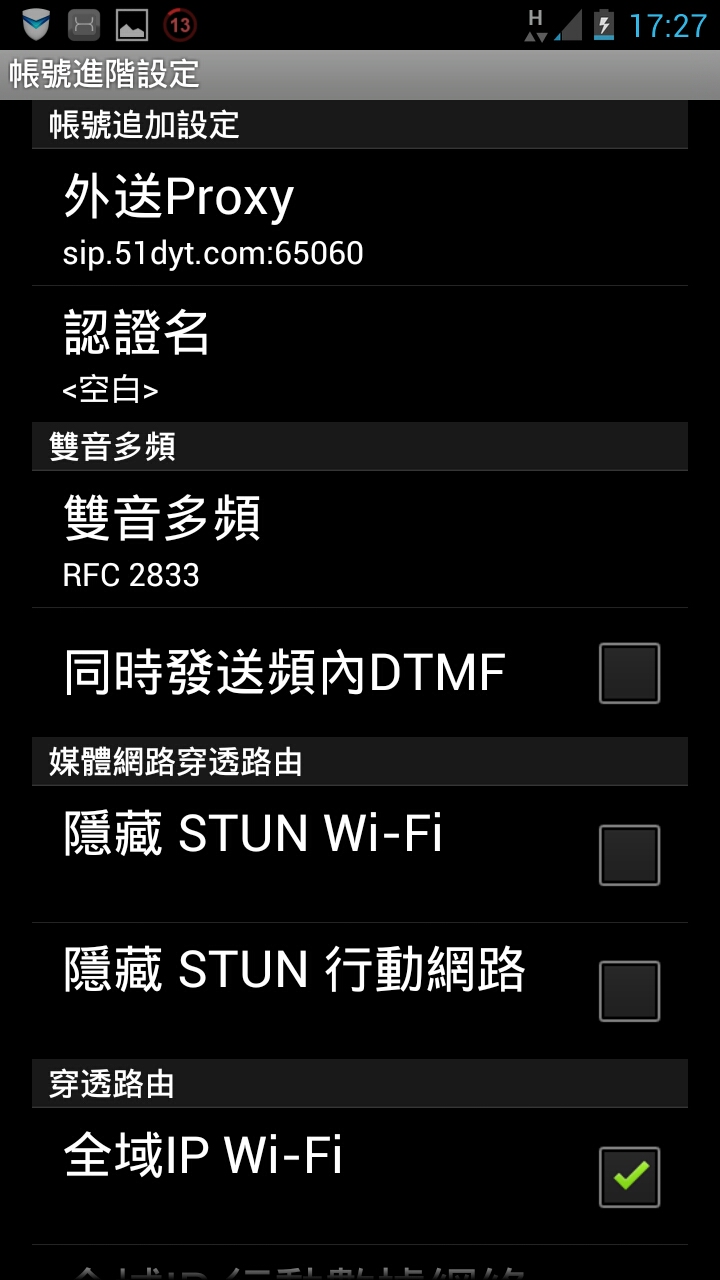Check 隱藏 STUN Wi-Fi option
The width and height of the screenshot is (720, 1280).
coord(629,855)
